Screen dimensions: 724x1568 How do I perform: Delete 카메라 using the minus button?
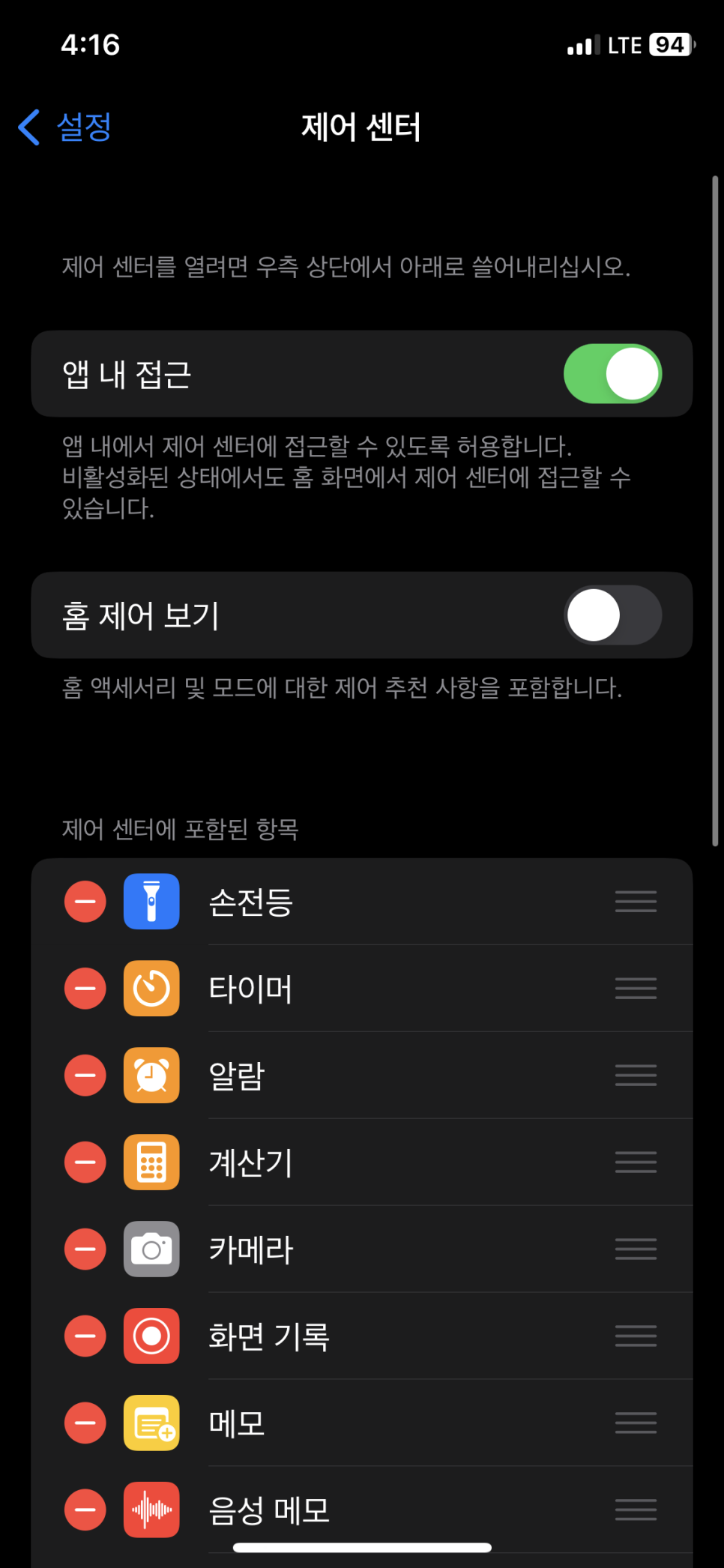(x=85, y=1249)
